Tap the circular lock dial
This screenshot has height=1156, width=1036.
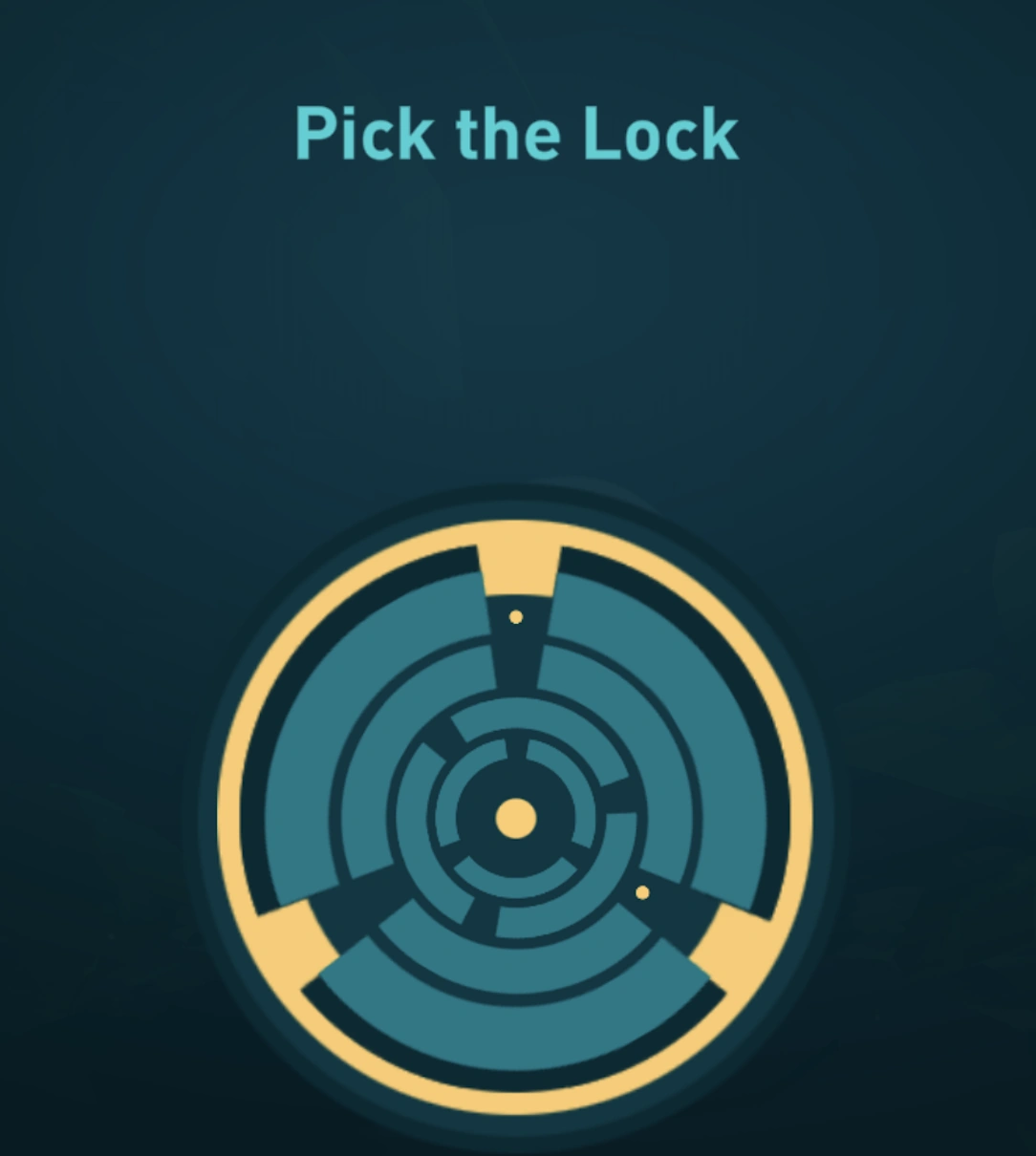pyautogui.click(x=515, y=818)
